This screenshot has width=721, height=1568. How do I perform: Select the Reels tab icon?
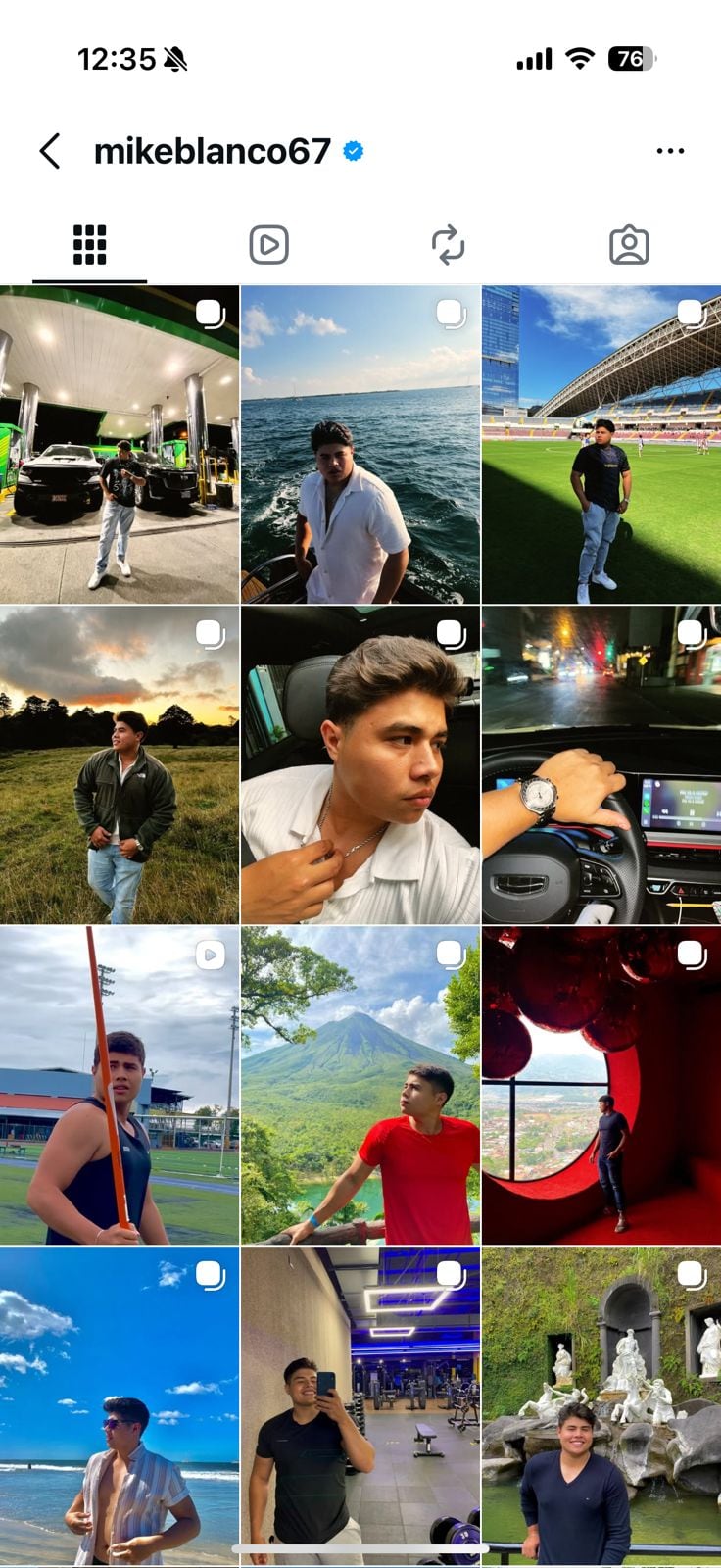[x=269, y=244]
